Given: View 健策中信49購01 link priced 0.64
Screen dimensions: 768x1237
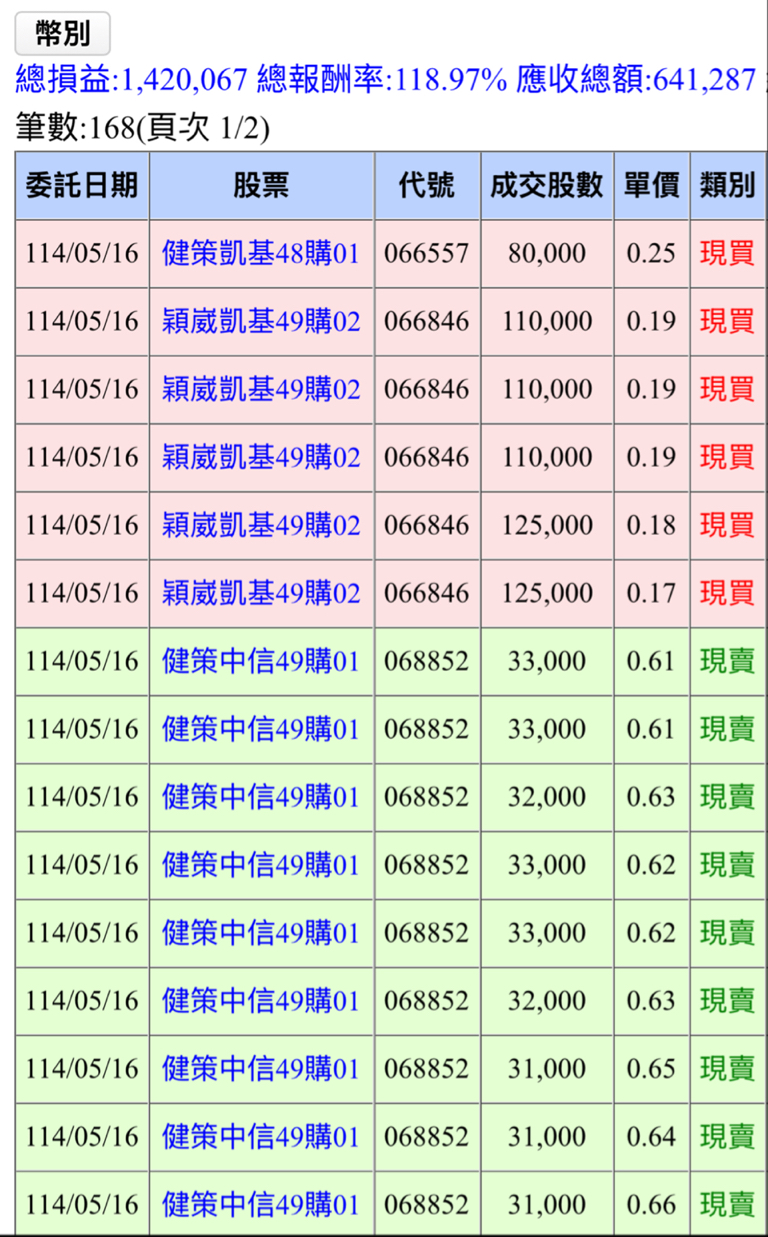Looking at the screenshot, I should click(x=260, y=1137).
